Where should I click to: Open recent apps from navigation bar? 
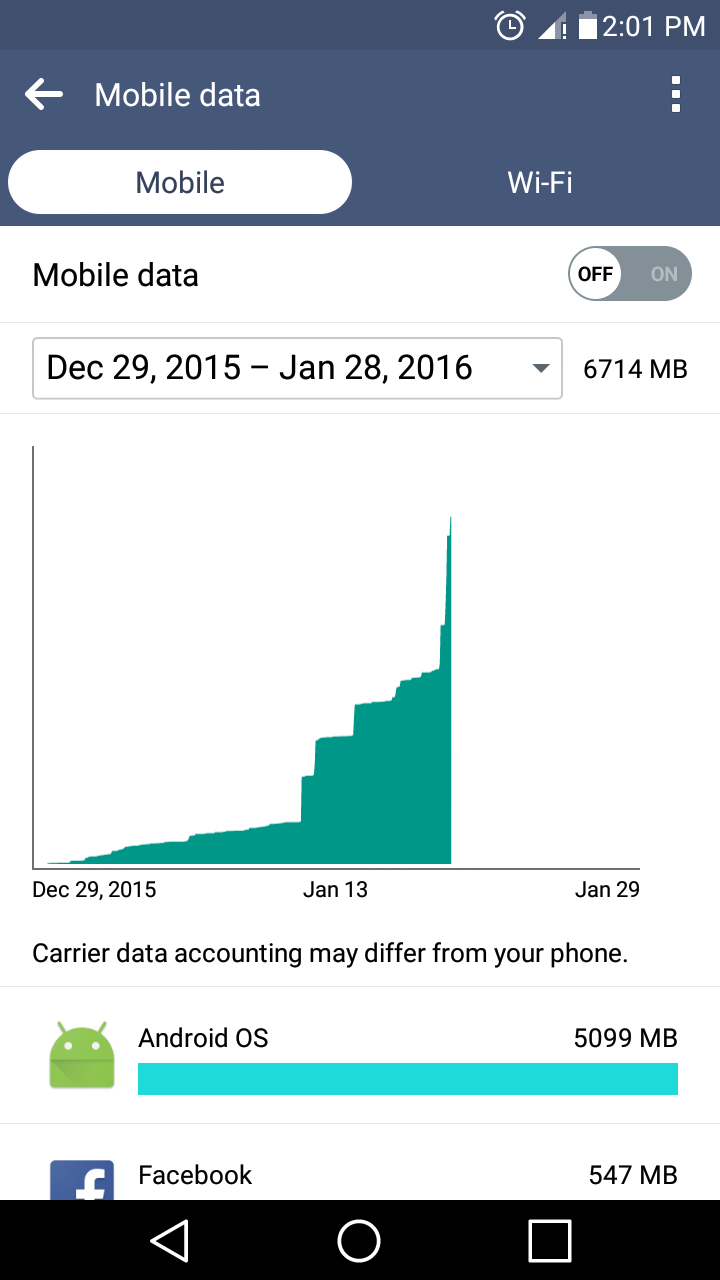(x=549, y=1241)
